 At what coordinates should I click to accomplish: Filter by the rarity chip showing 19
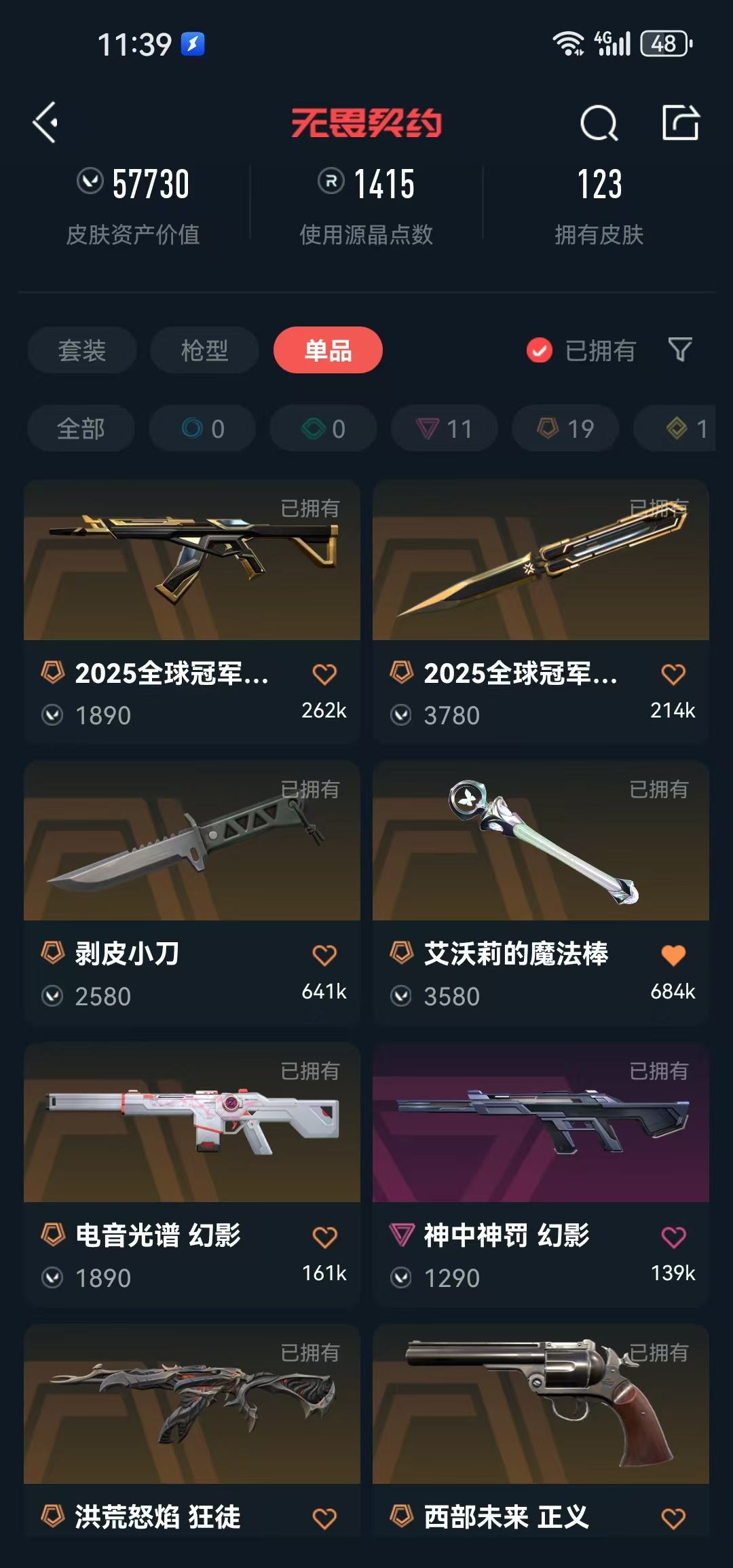565,428
